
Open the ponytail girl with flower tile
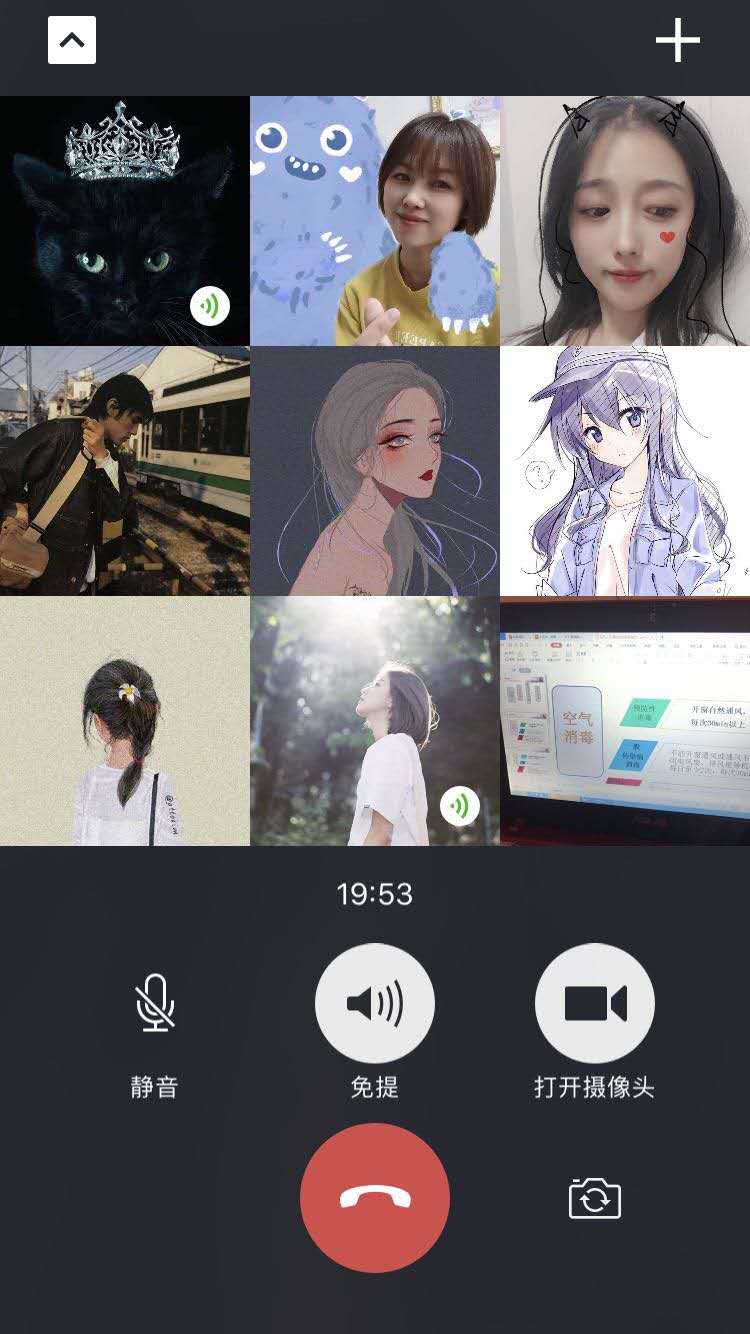tap(124, 721)
